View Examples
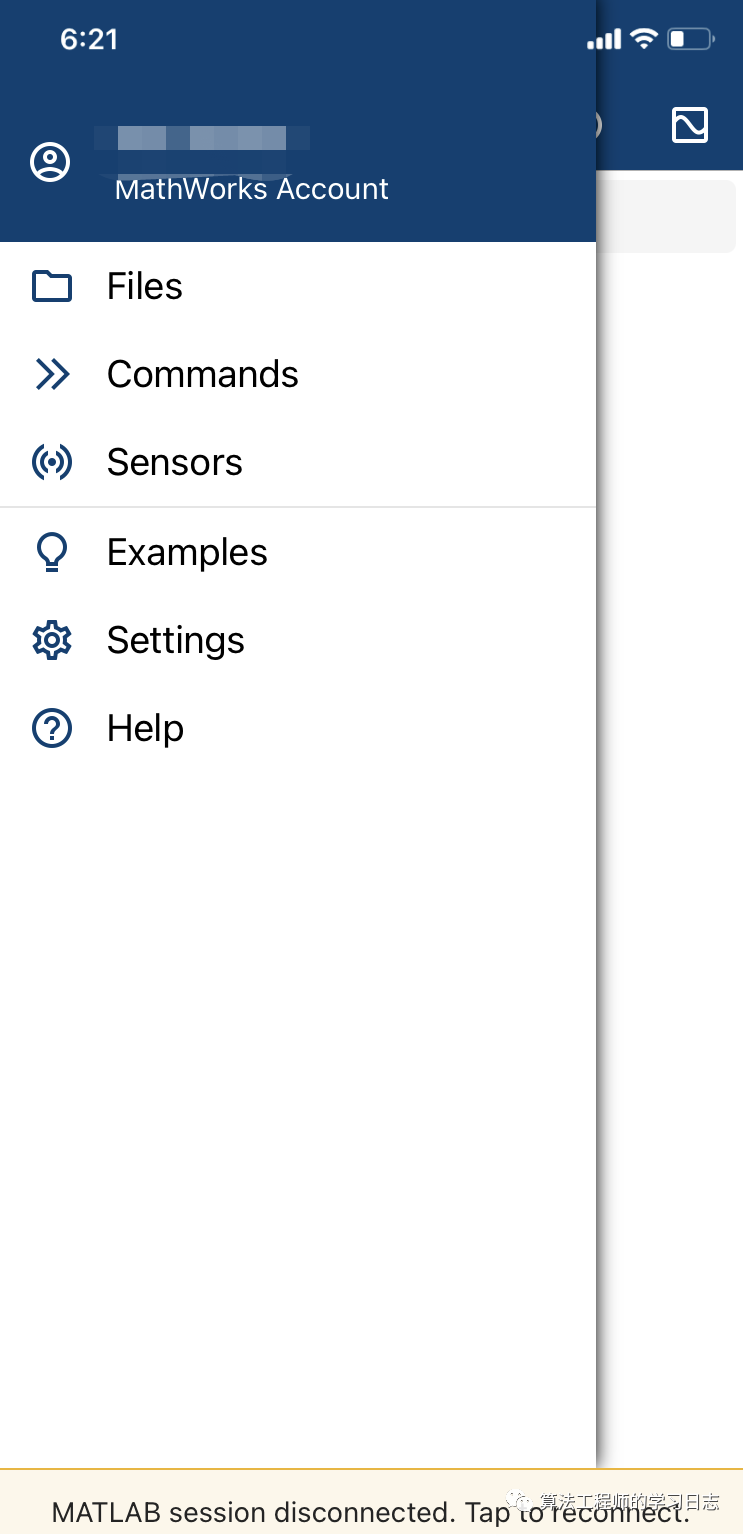The height and width of the screenshot is (1534, 743). point(186,553)
